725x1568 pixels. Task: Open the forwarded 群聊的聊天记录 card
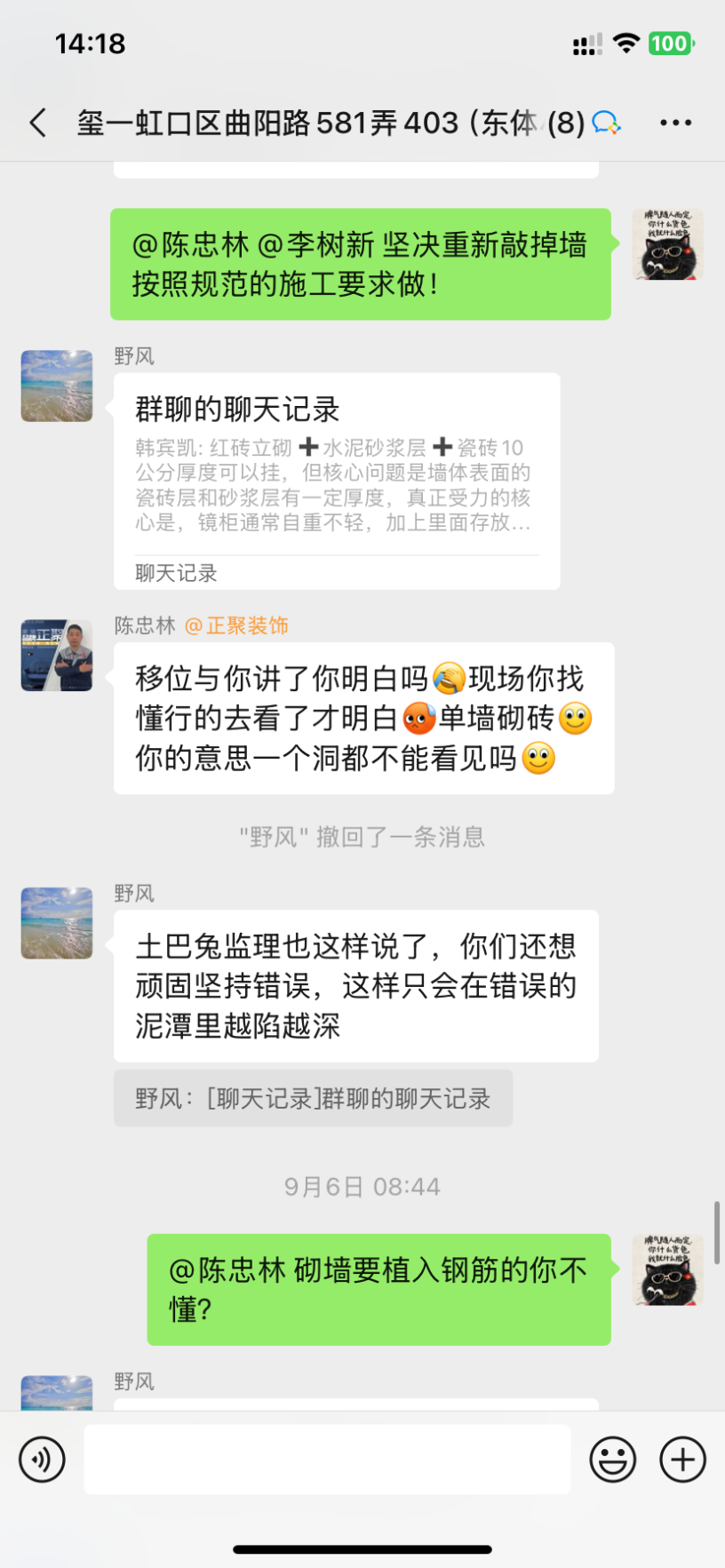(x=336, y=481)
